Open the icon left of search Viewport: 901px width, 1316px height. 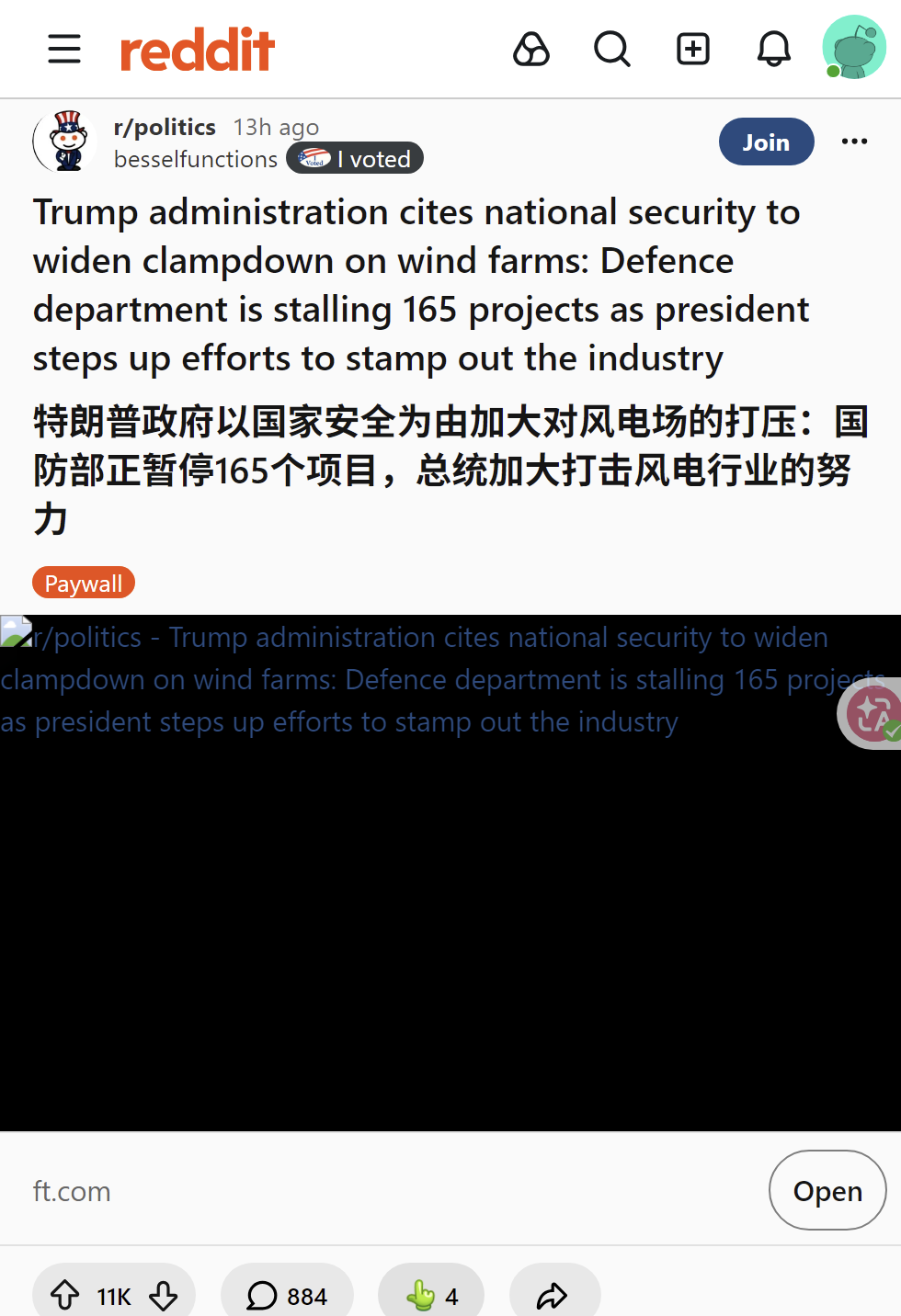[x=531, y=49]
